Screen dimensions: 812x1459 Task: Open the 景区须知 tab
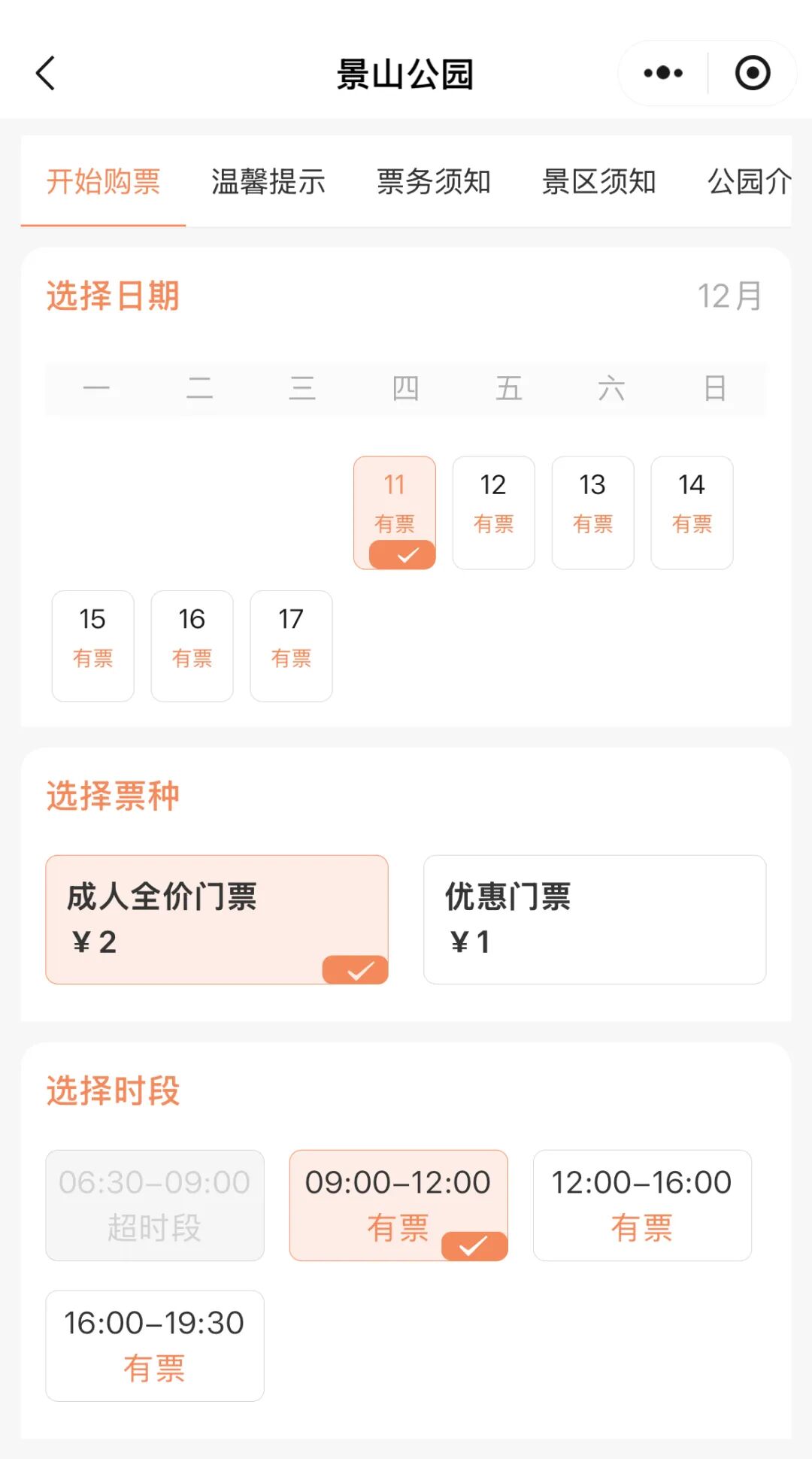tap(599, 182)
